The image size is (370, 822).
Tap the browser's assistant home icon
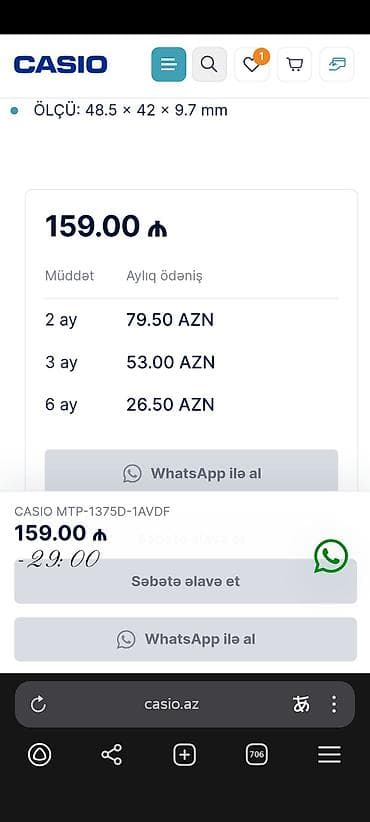39,755
